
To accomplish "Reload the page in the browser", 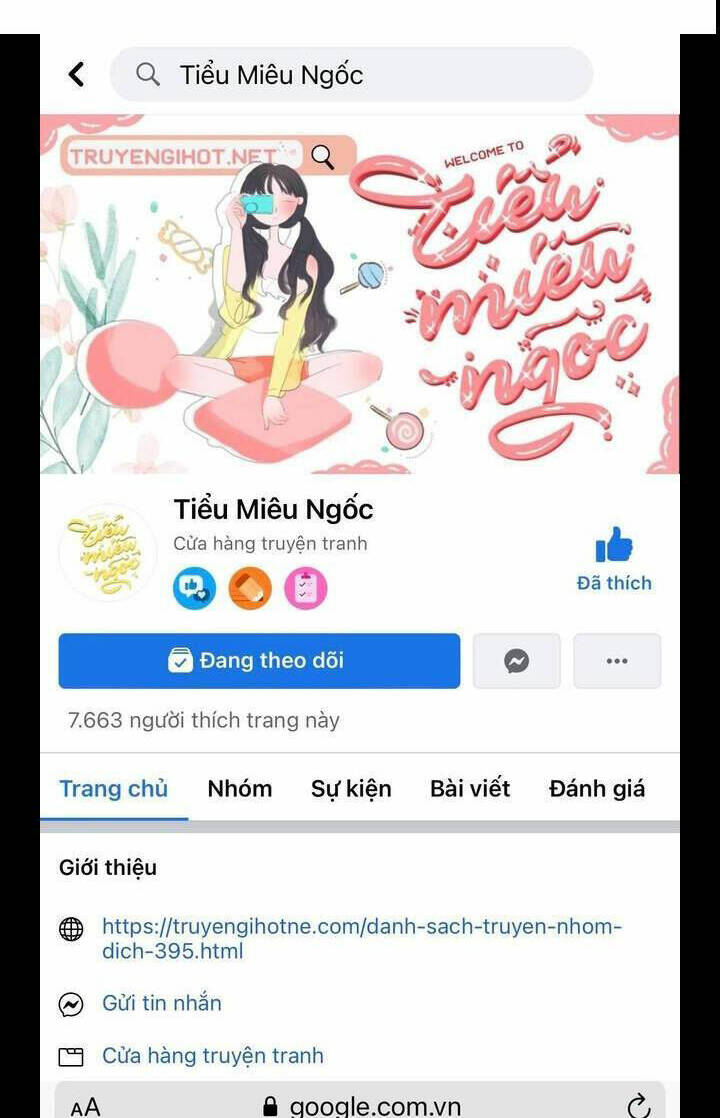I will (x=638, y=1105).
